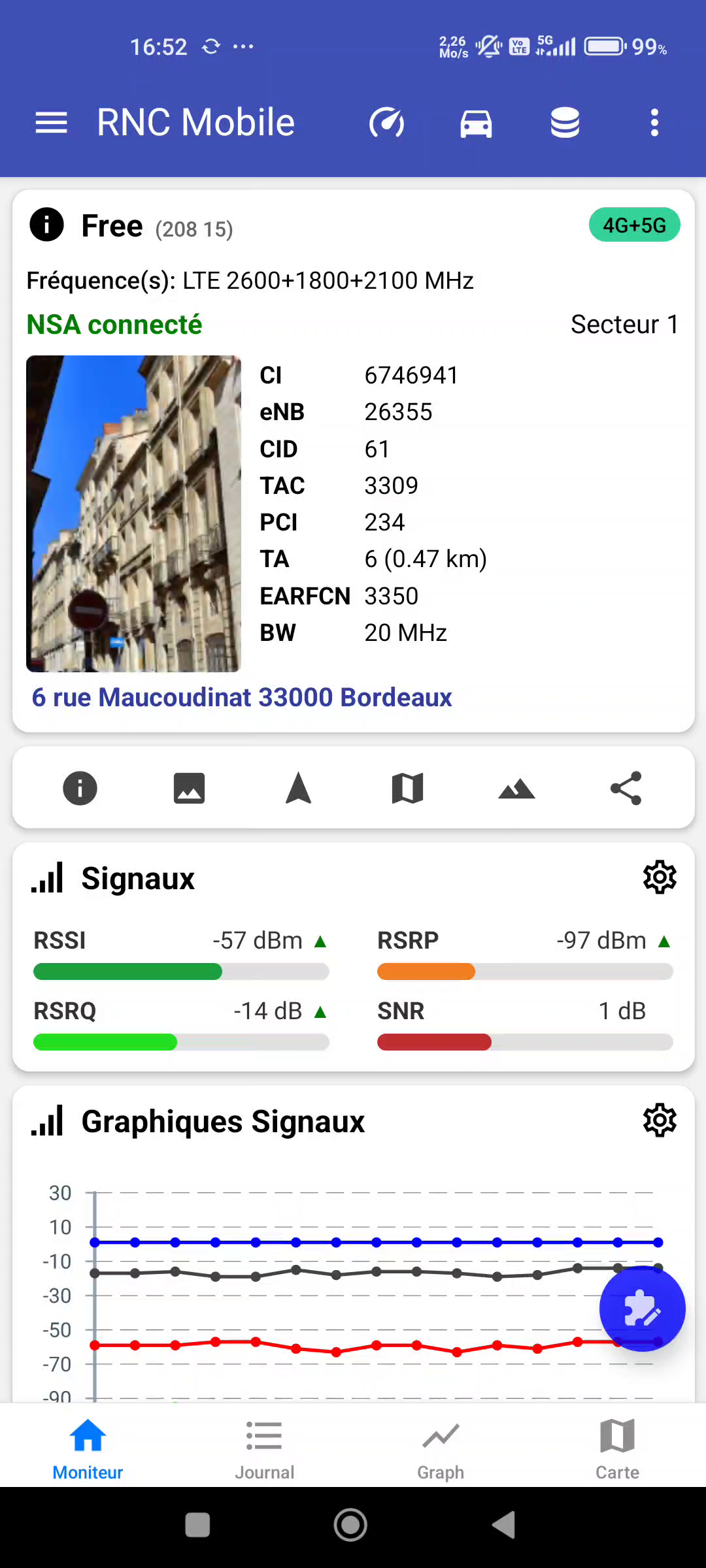This screenshot has width=706, height=1568.
Task: Open the overflow menu
Action: 654,123
